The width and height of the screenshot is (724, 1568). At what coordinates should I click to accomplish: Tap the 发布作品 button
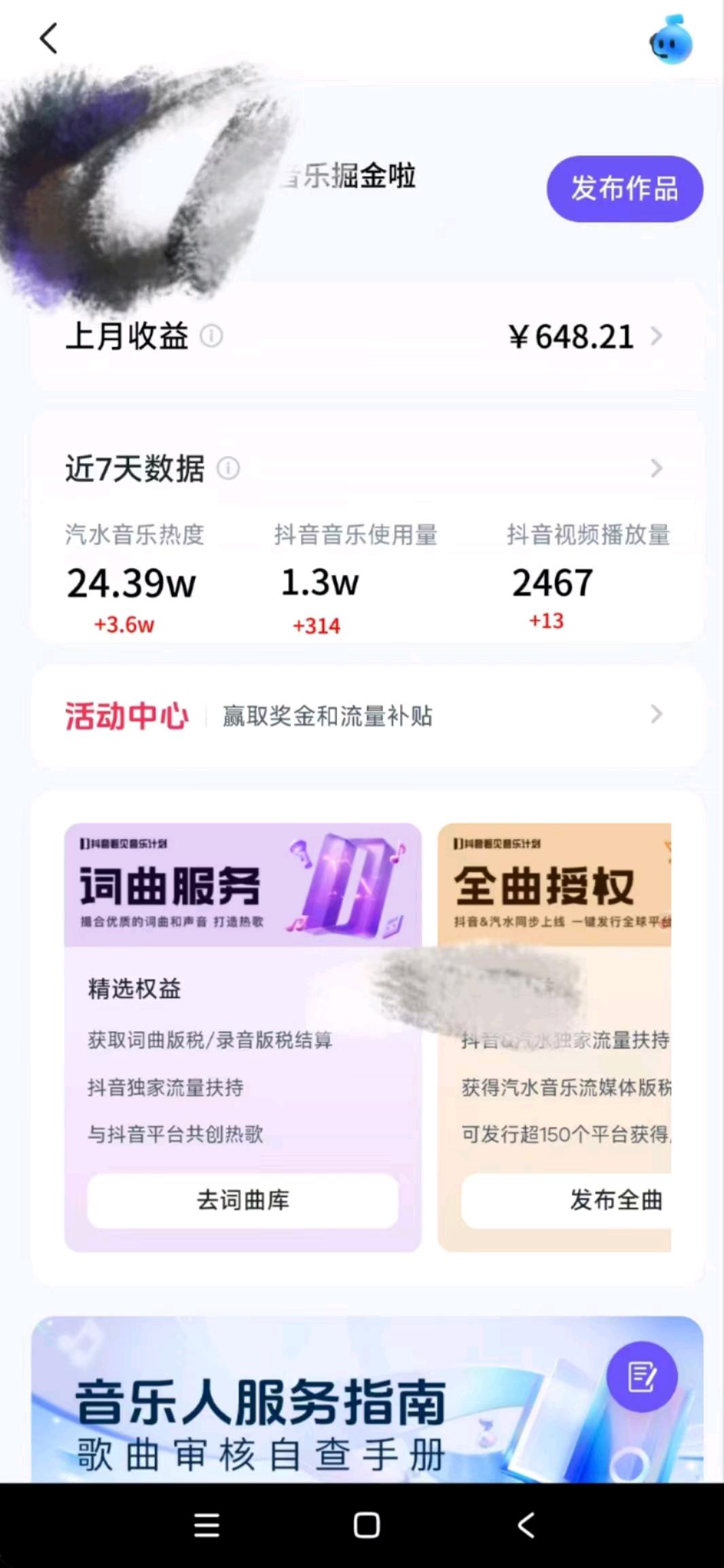pyautogui.click(x=624, y=189)
